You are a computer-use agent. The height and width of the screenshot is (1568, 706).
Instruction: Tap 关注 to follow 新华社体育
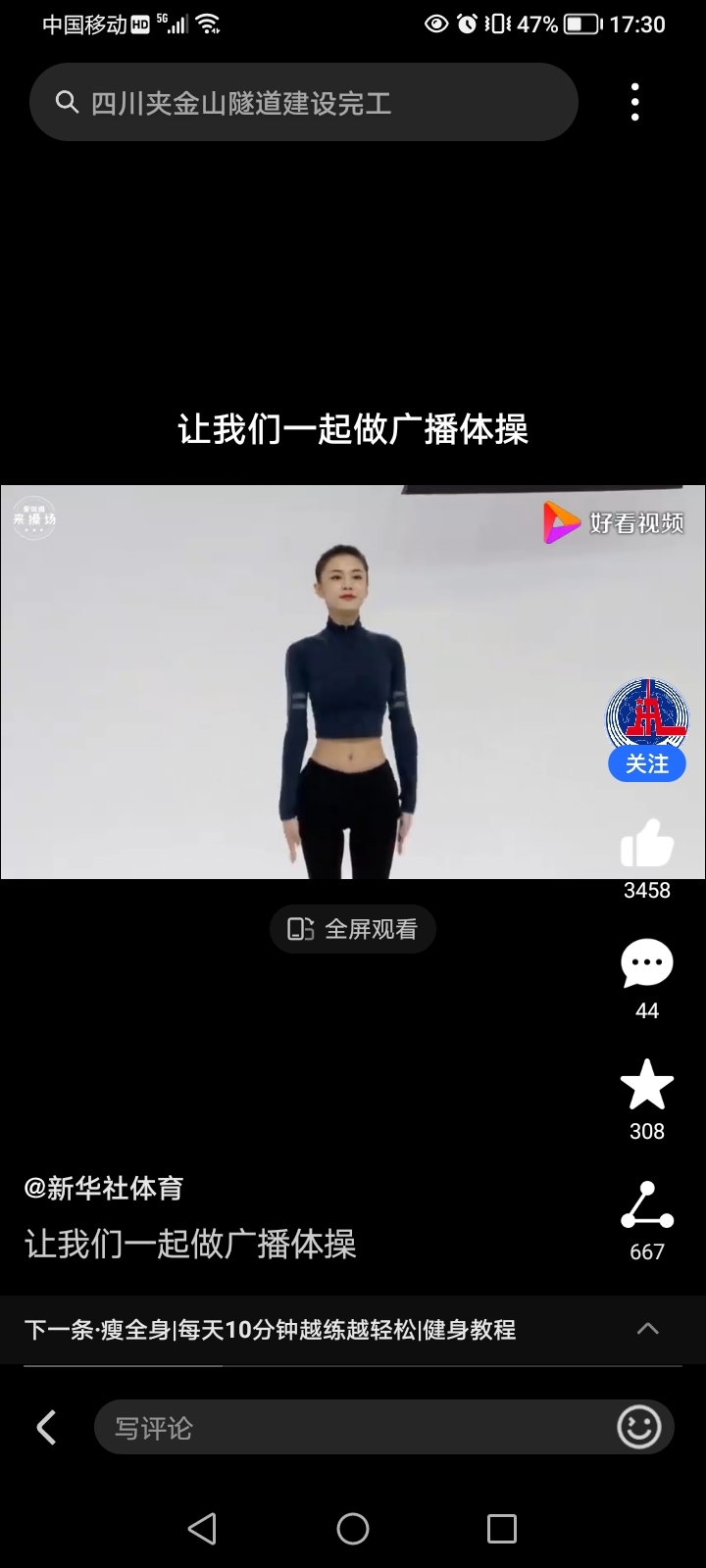point(646,763)
